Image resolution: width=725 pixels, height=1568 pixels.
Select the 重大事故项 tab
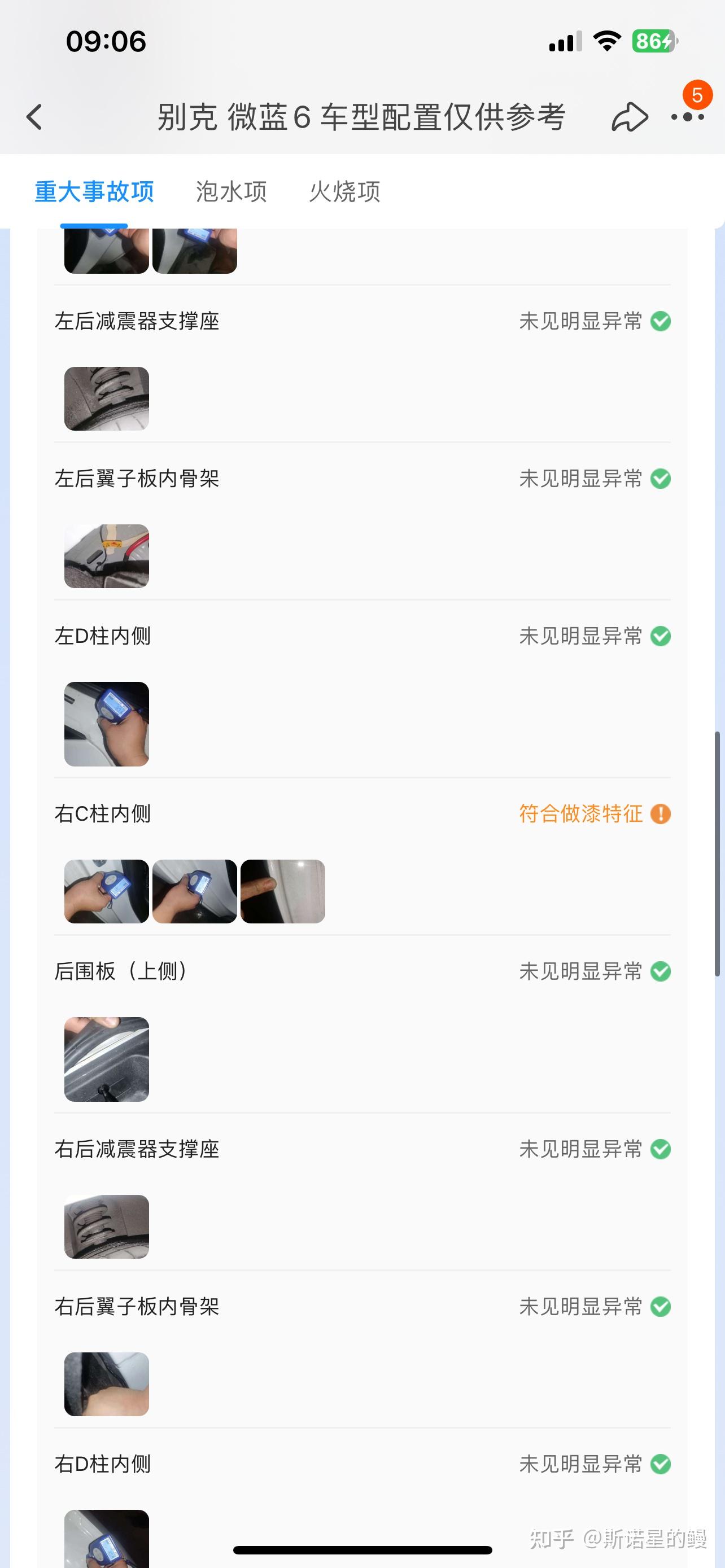(94, 192)
